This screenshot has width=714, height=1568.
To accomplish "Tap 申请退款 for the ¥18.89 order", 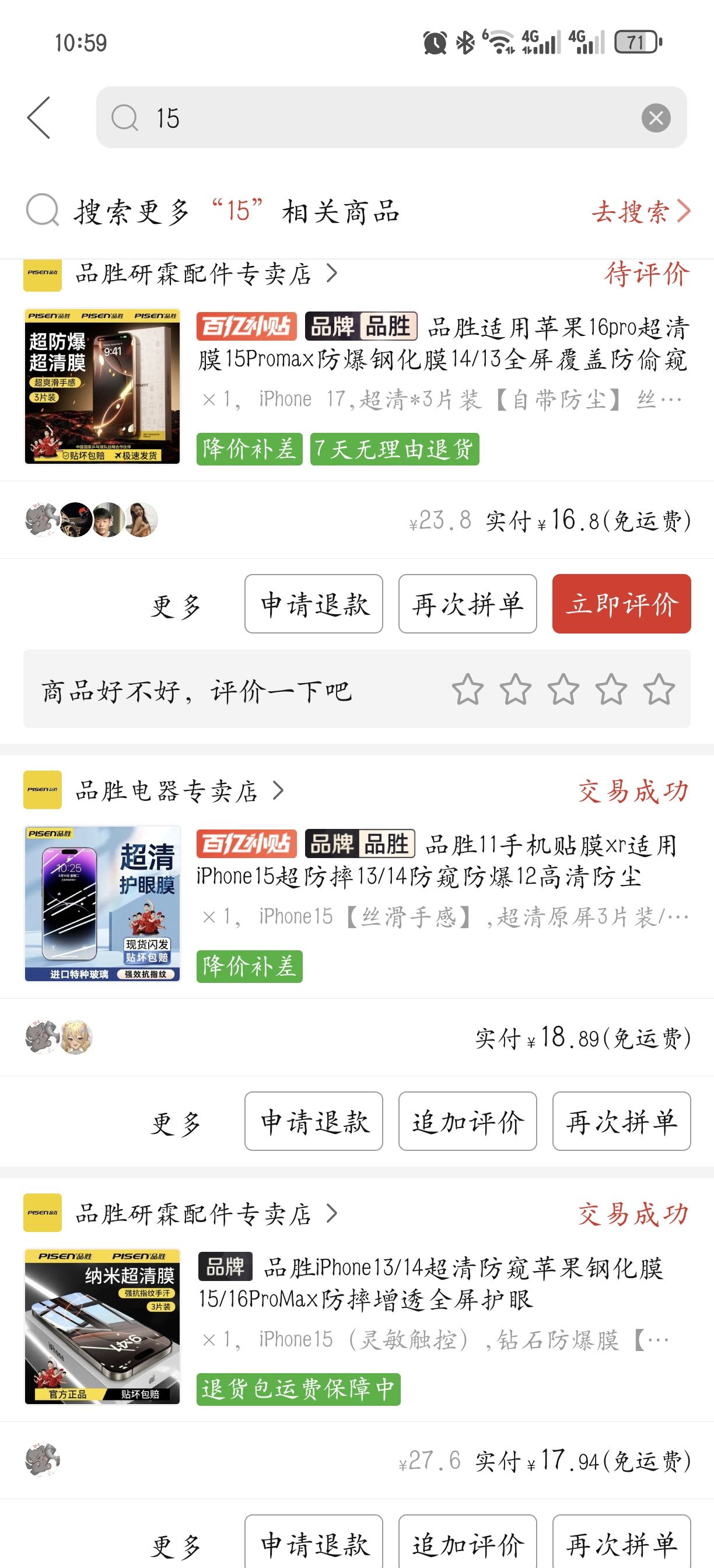I will (313, 1121).
